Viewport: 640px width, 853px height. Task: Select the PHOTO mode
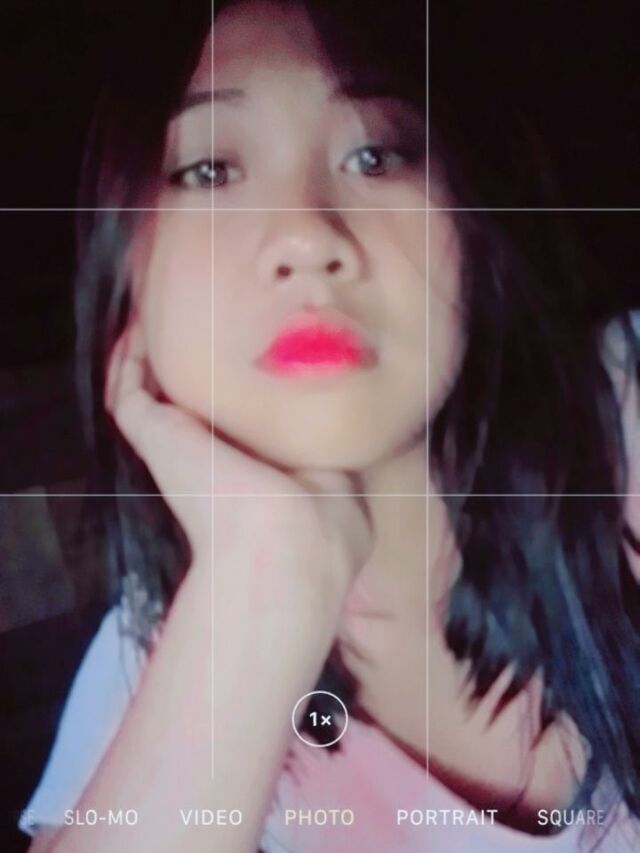pos(319,817)
